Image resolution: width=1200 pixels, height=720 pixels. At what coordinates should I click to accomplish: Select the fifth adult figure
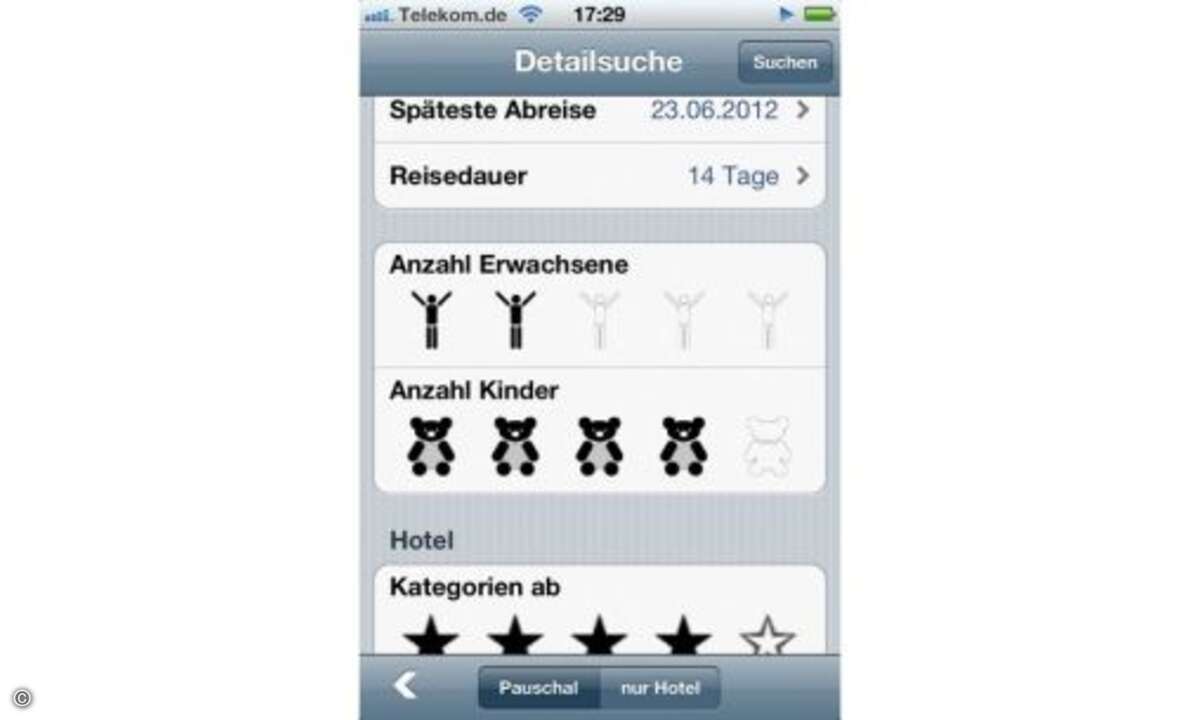coord(767,320)
